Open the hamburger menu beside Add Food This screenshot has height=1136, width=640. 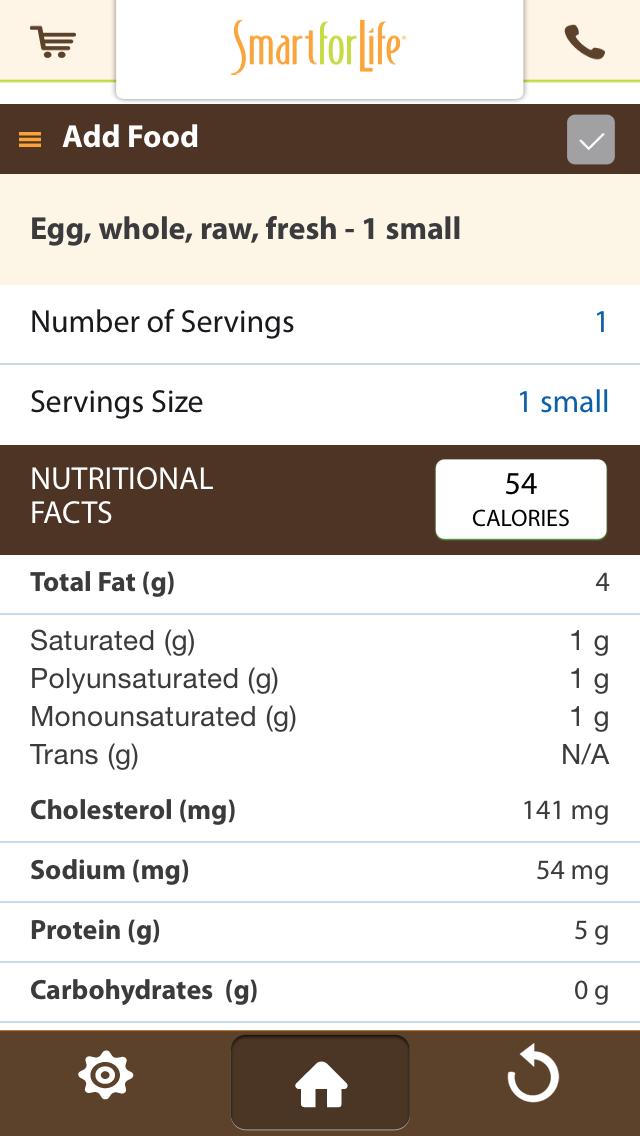pos(30,139)
